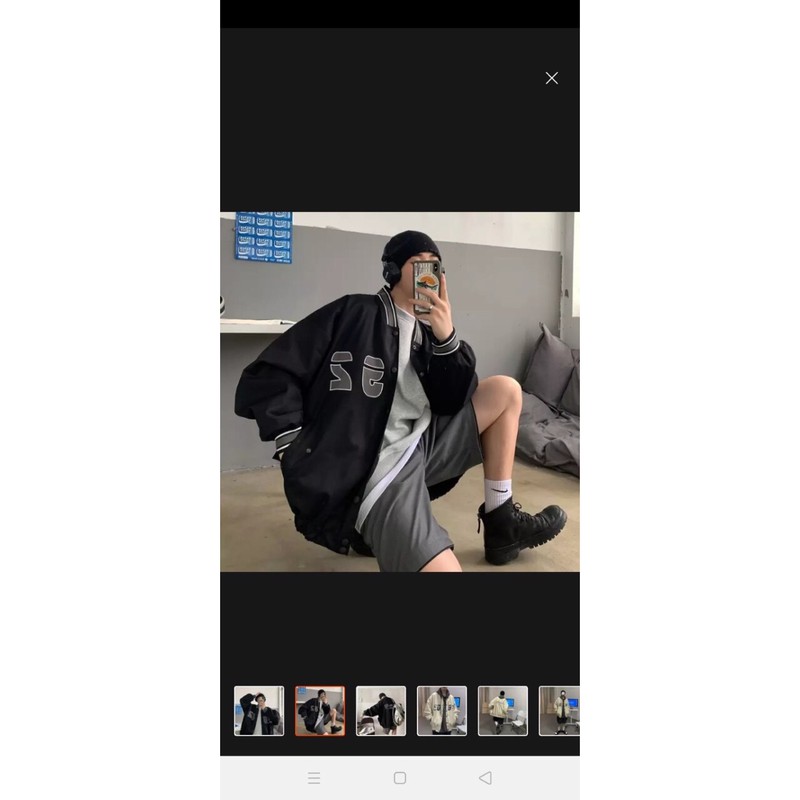Tap the main jacket photo
The height and width of the screenshot is (800, 800).
400,392
